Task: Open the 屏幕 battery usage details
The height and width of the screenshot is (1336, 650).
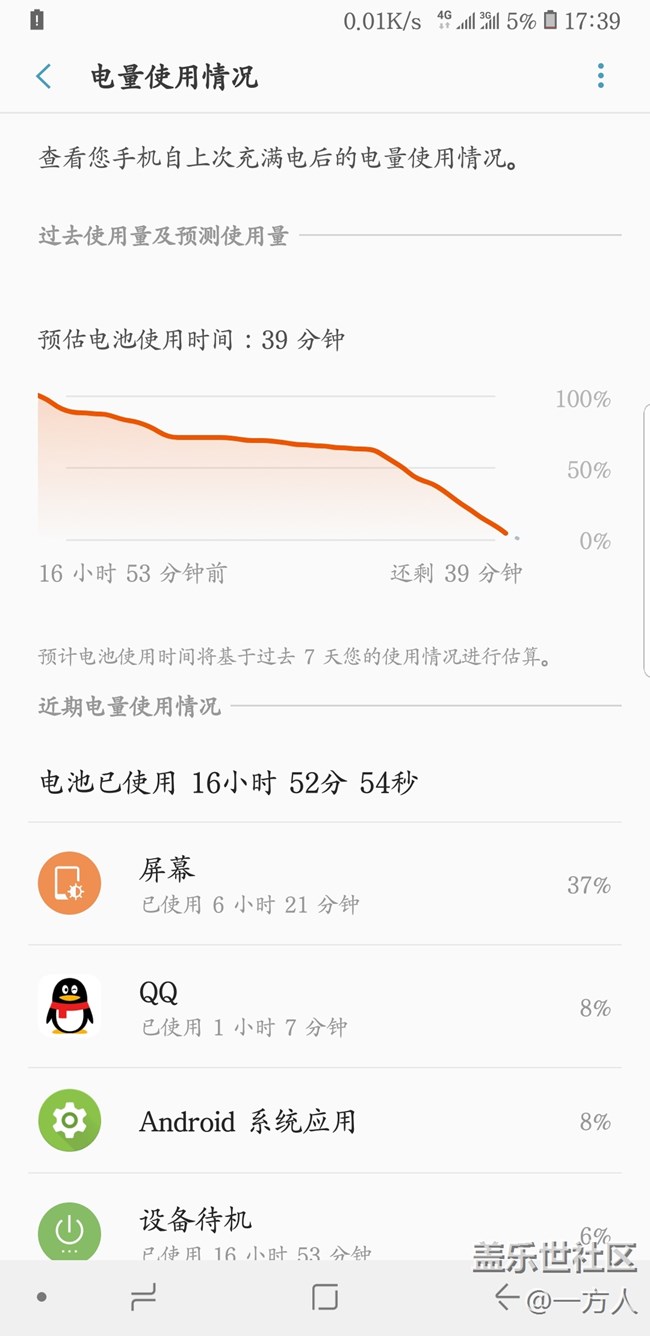Action: point(325,885)
